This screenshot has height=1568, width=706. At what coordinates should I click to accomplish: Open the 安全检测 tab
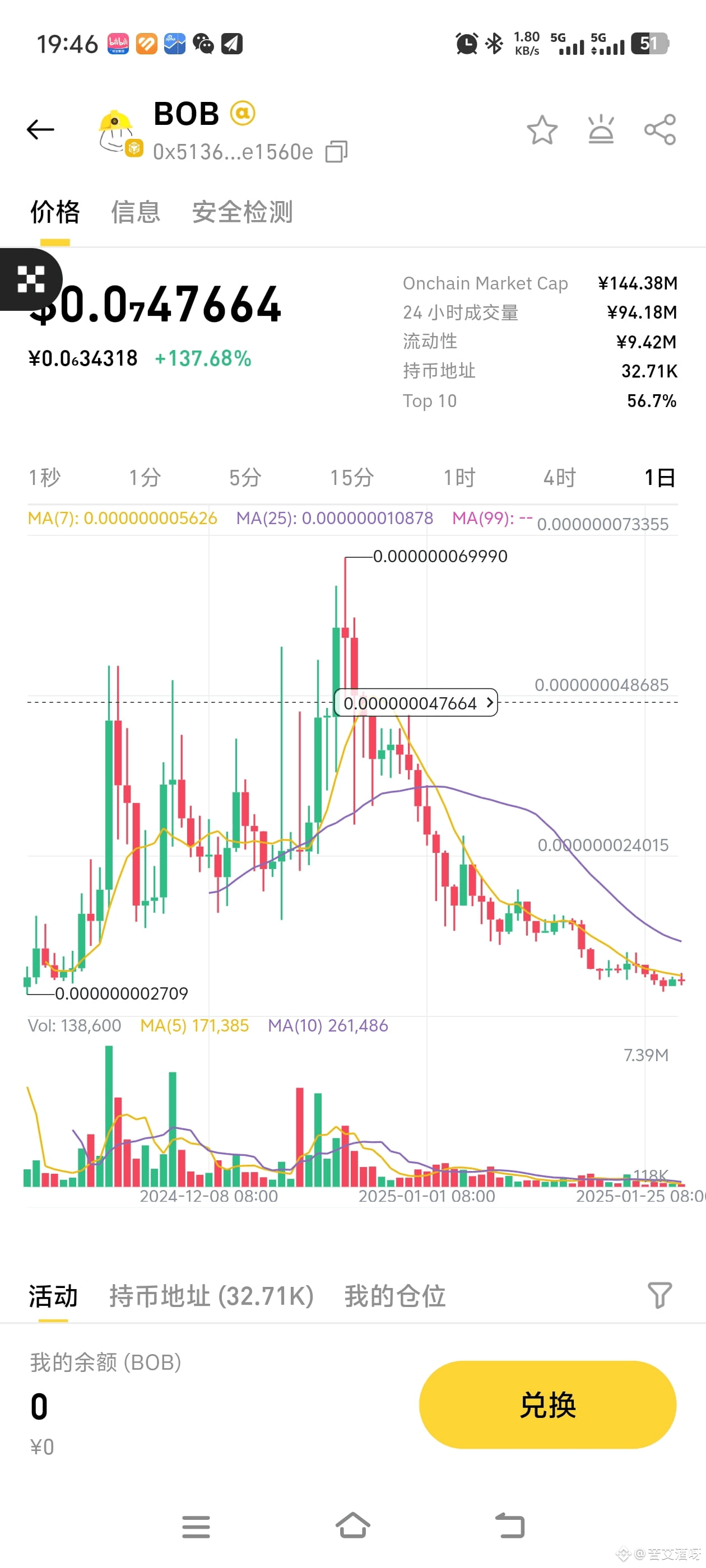pyautogui.click(x=241, y=212)
